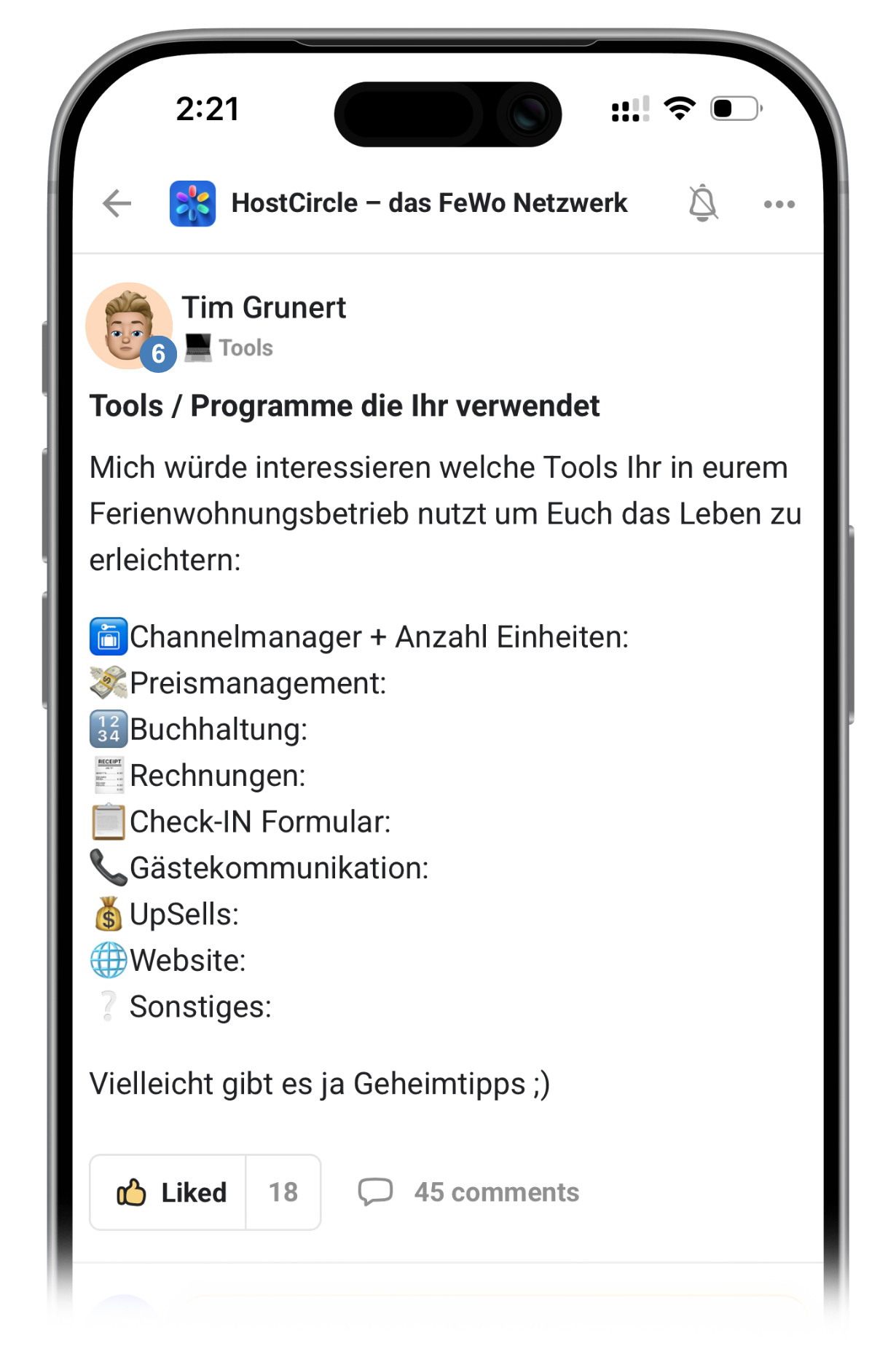The height and width of the screenshot is (1362, 896).
Task: Unlike the post via Liked button
Action: pos(170,1192)
